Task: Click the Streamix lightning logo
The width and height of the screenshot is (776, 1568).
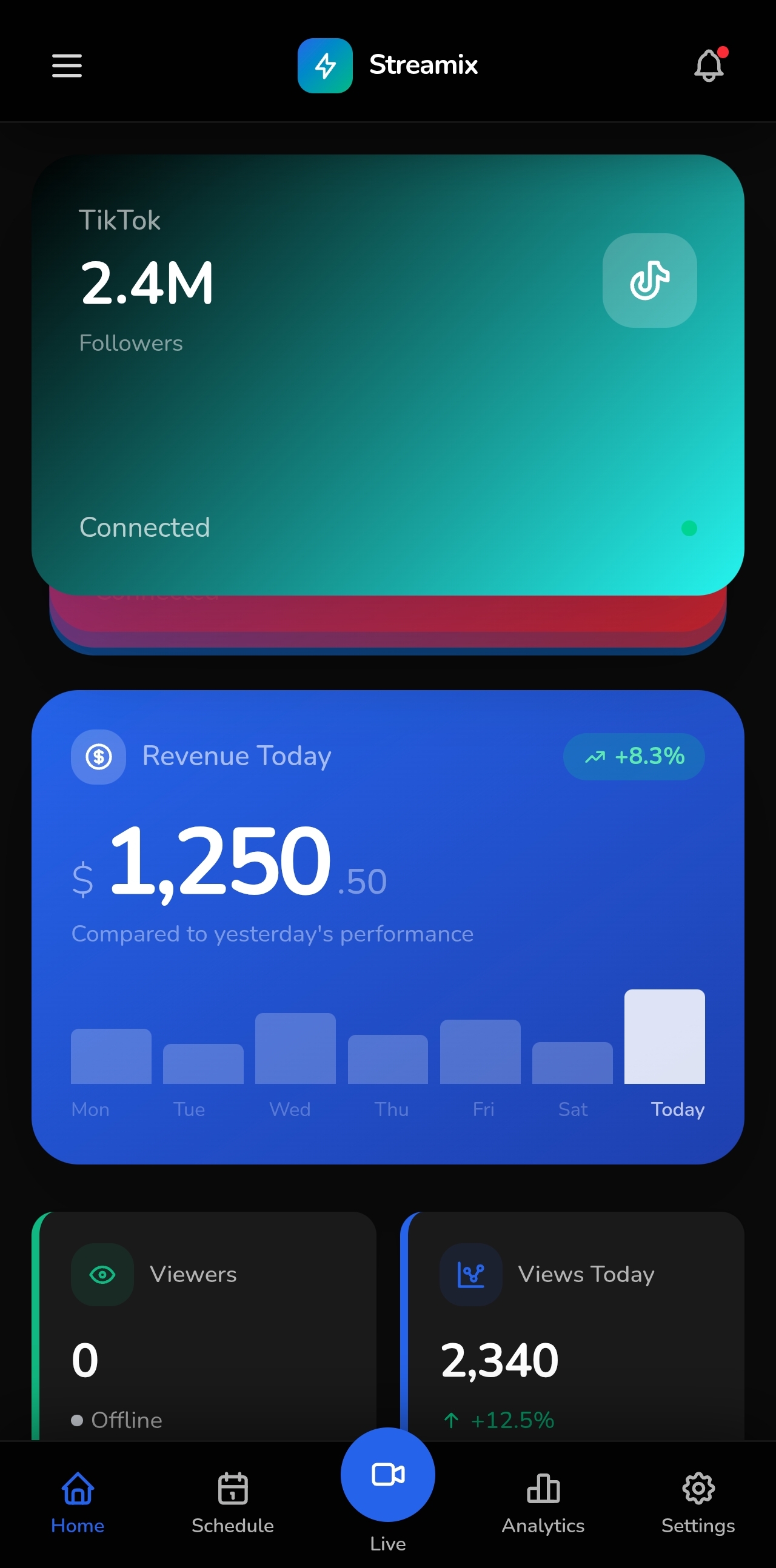Action: 326,65
